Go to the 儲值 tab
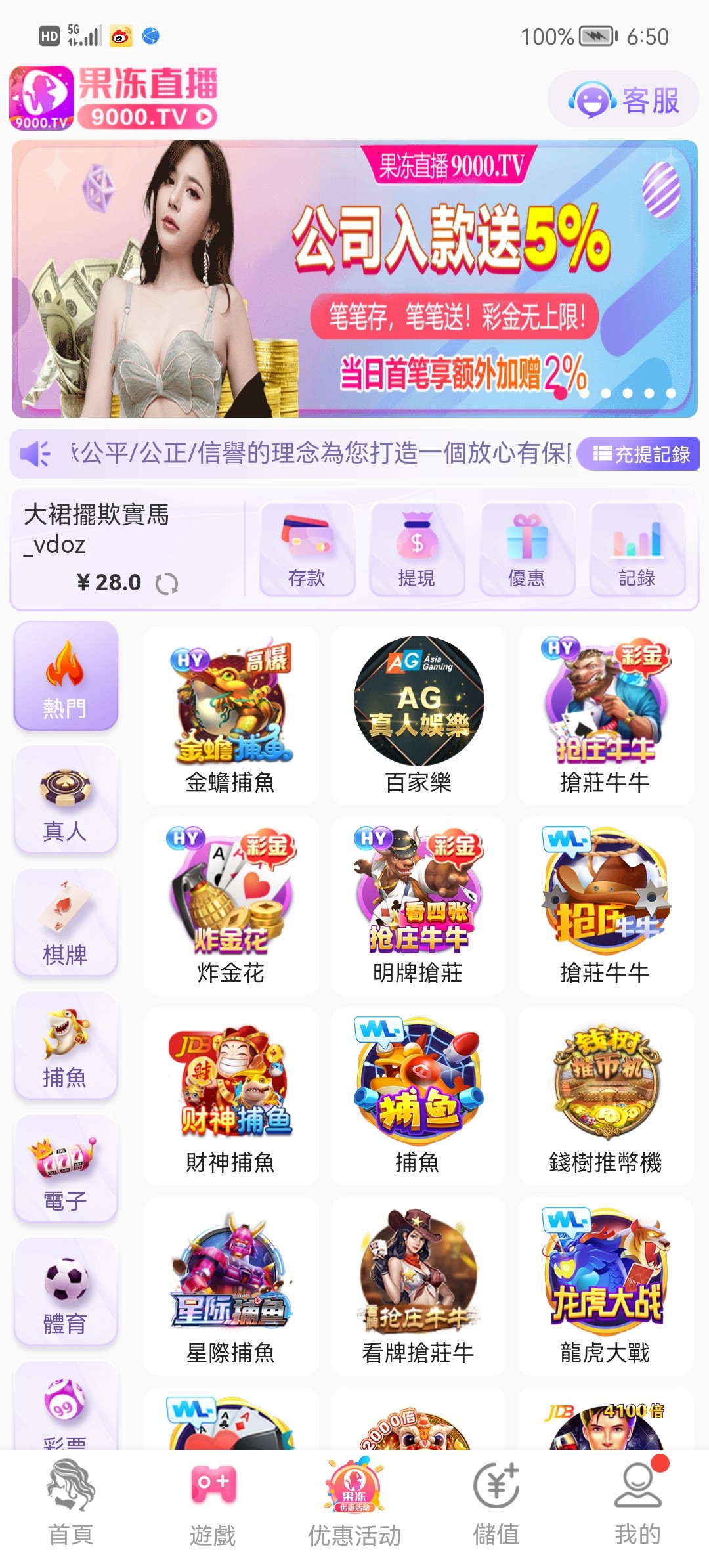 tap(496, 1504)
